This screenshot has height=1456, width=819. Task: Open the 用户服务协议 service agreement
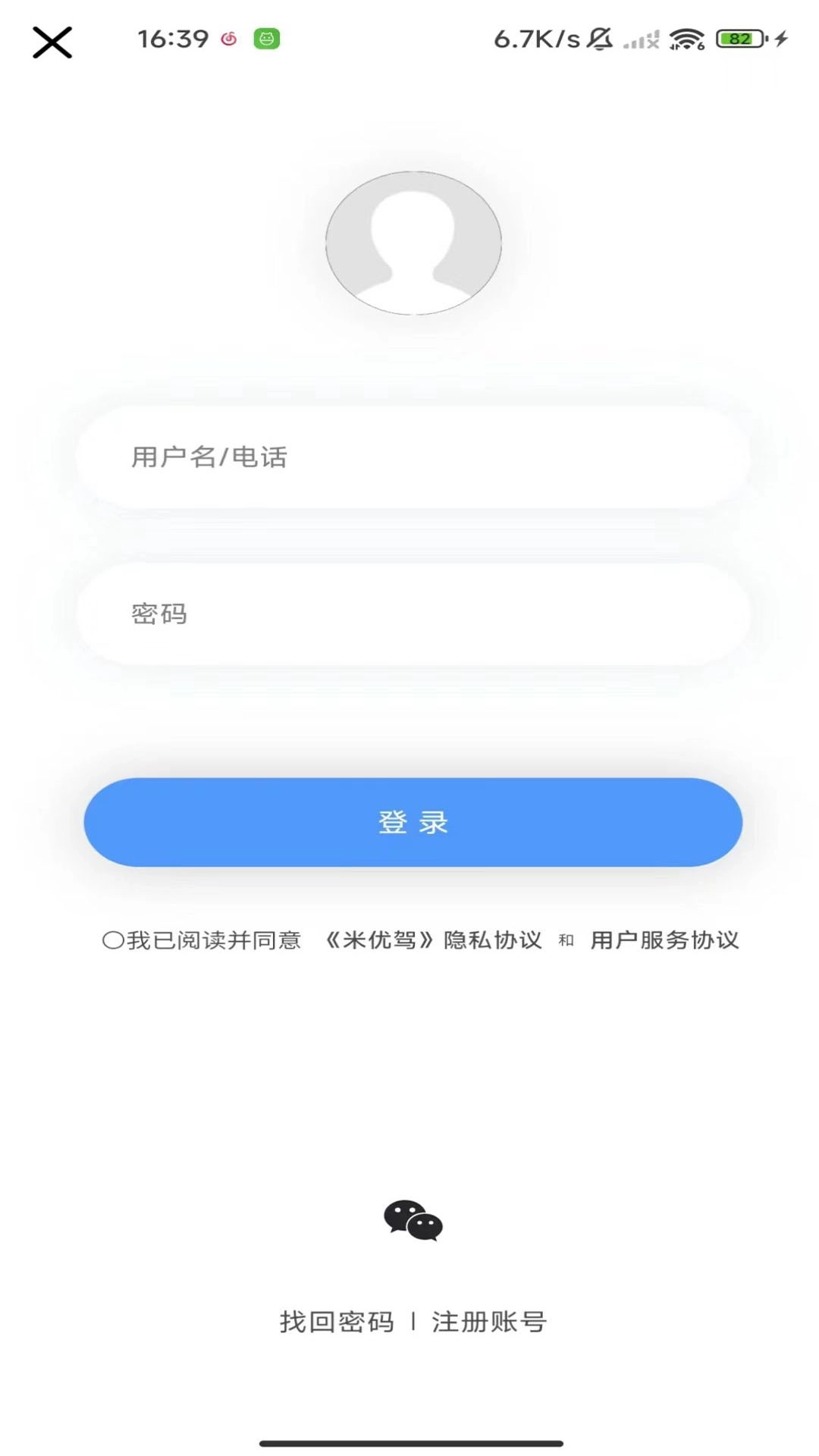click(665, 940)
